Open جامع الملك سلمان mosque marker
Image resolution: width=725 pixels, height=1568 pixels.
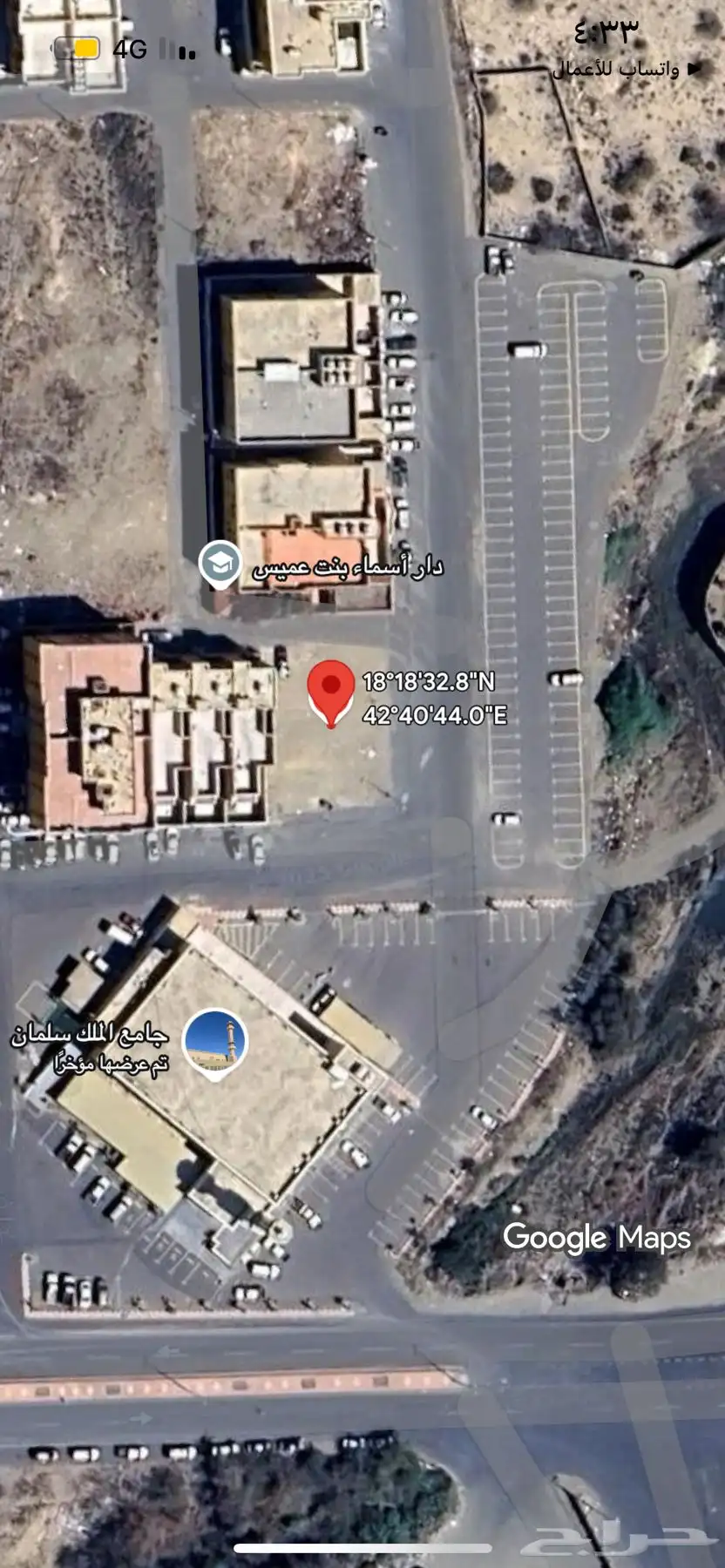(215, 1042)
